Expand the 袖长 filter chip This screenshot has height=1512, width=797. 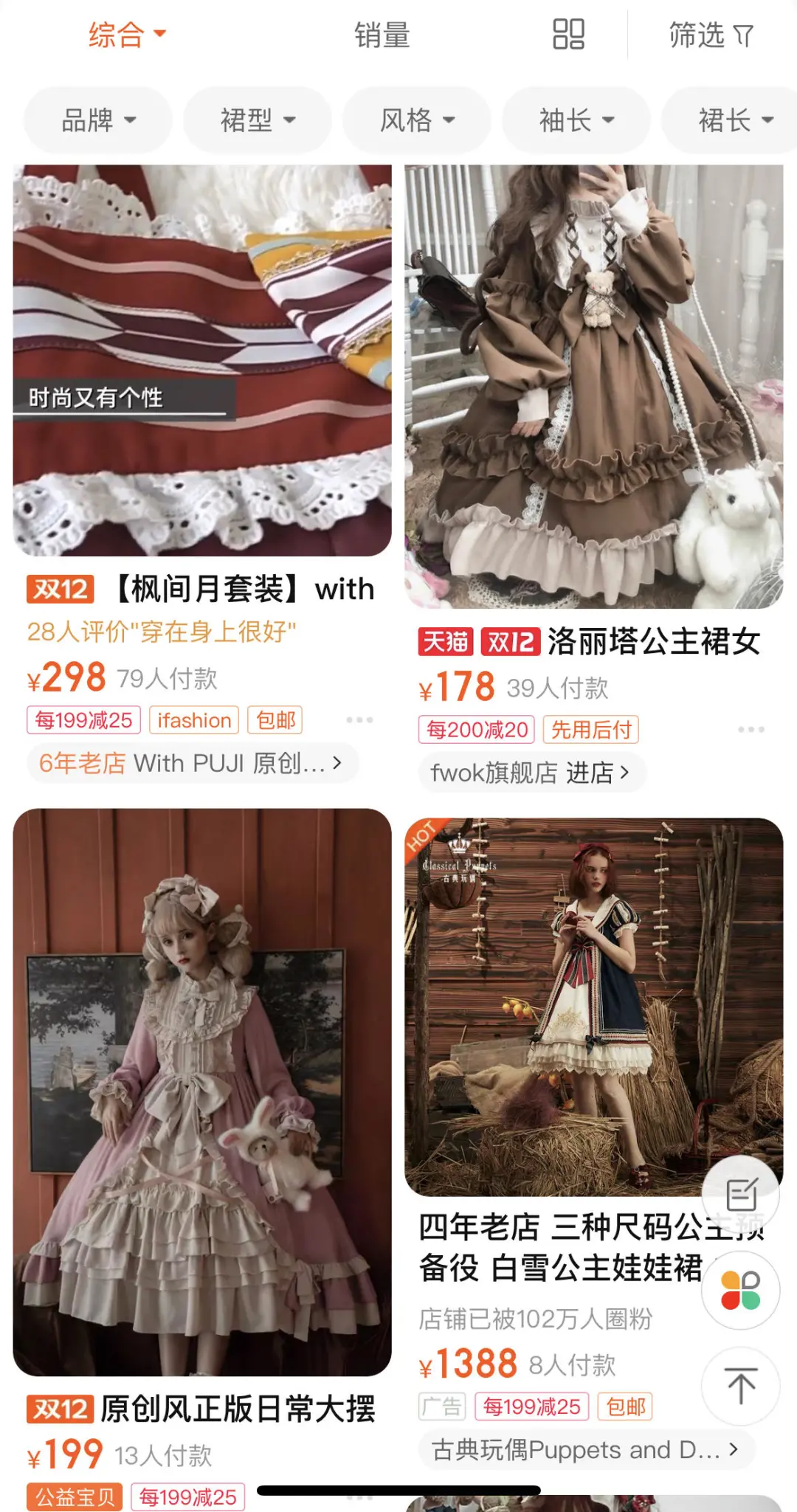click(576, 120)
